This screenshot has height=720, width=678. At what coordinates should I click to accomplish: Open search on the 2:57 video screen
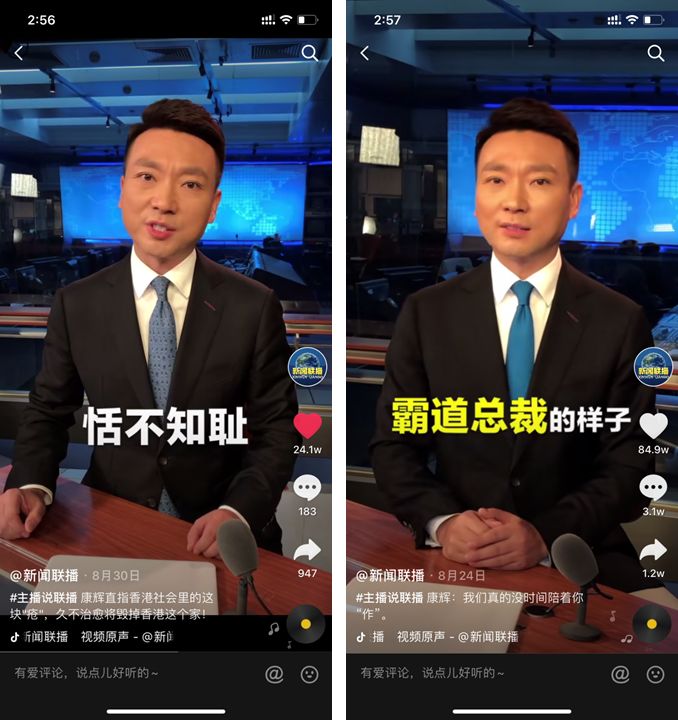656,53
